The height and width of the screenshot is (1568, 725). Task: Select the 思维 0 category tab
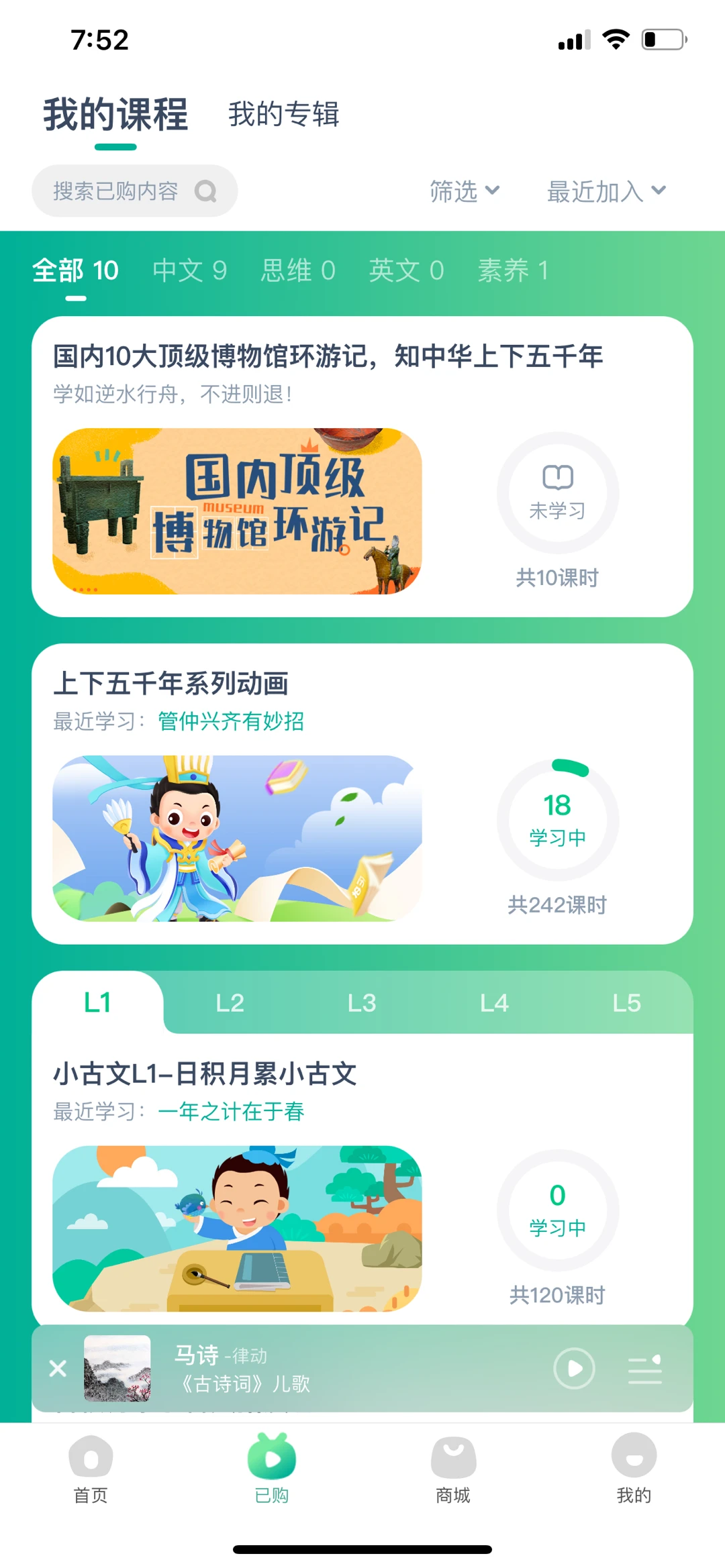pos(297,270)
